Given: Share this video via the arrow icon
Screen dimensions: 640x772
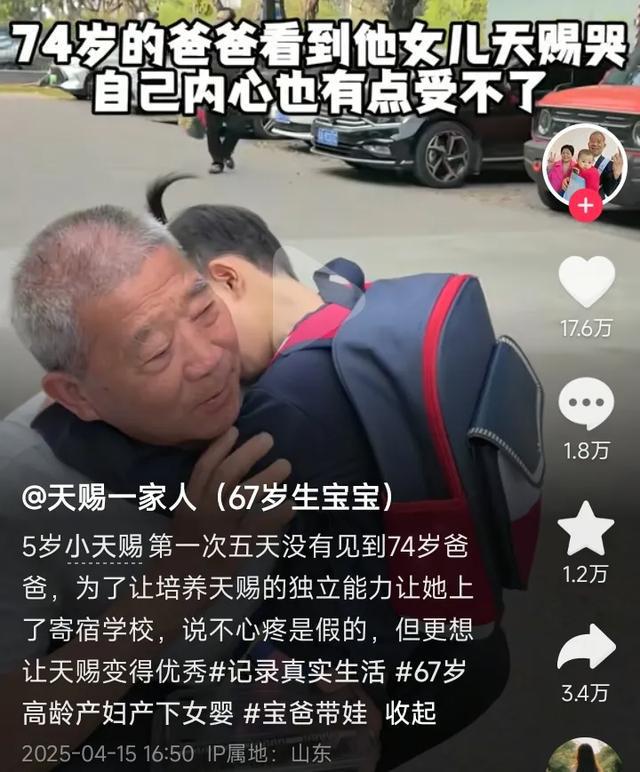Looking at the screenshot, I should click(586, 648).
